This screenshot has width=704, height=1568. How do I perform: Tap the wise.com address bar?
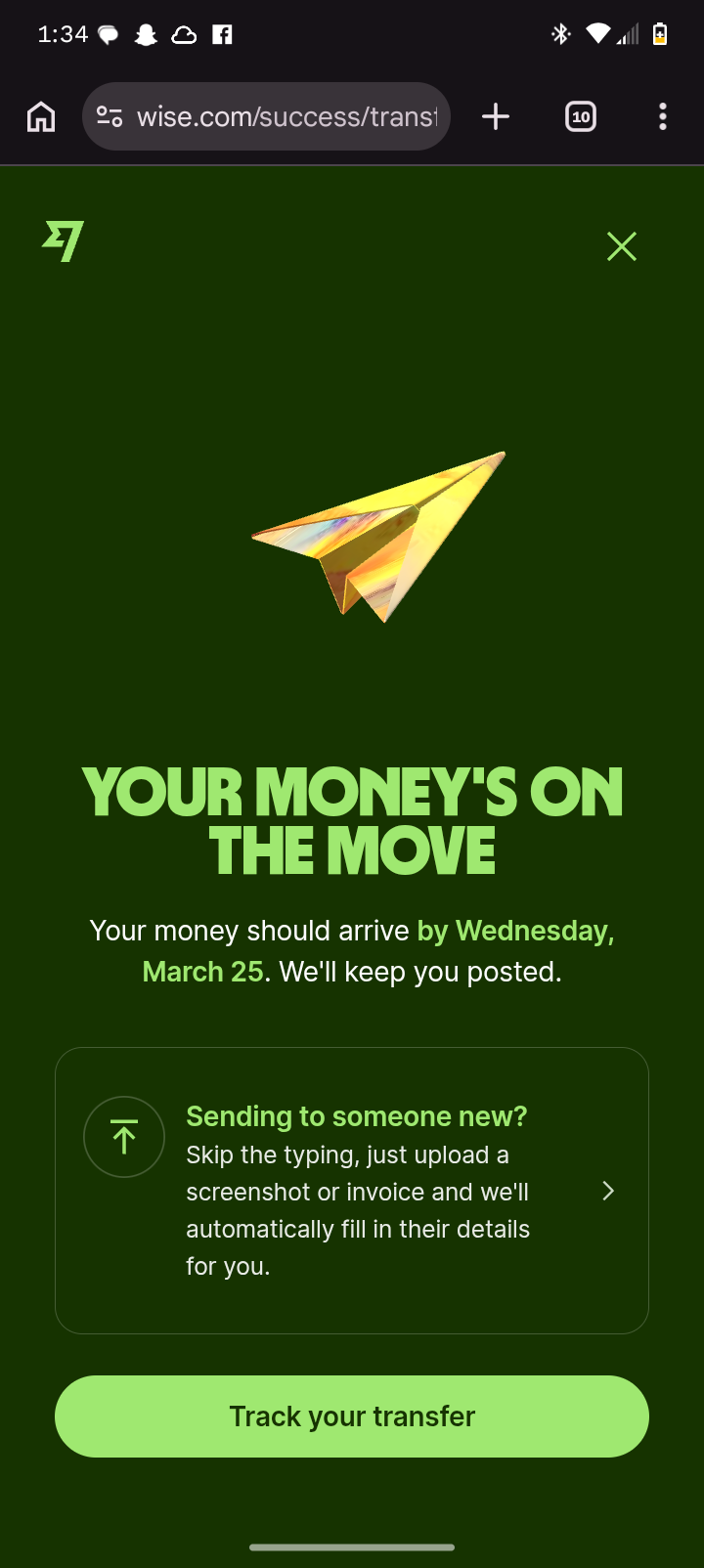286,117
